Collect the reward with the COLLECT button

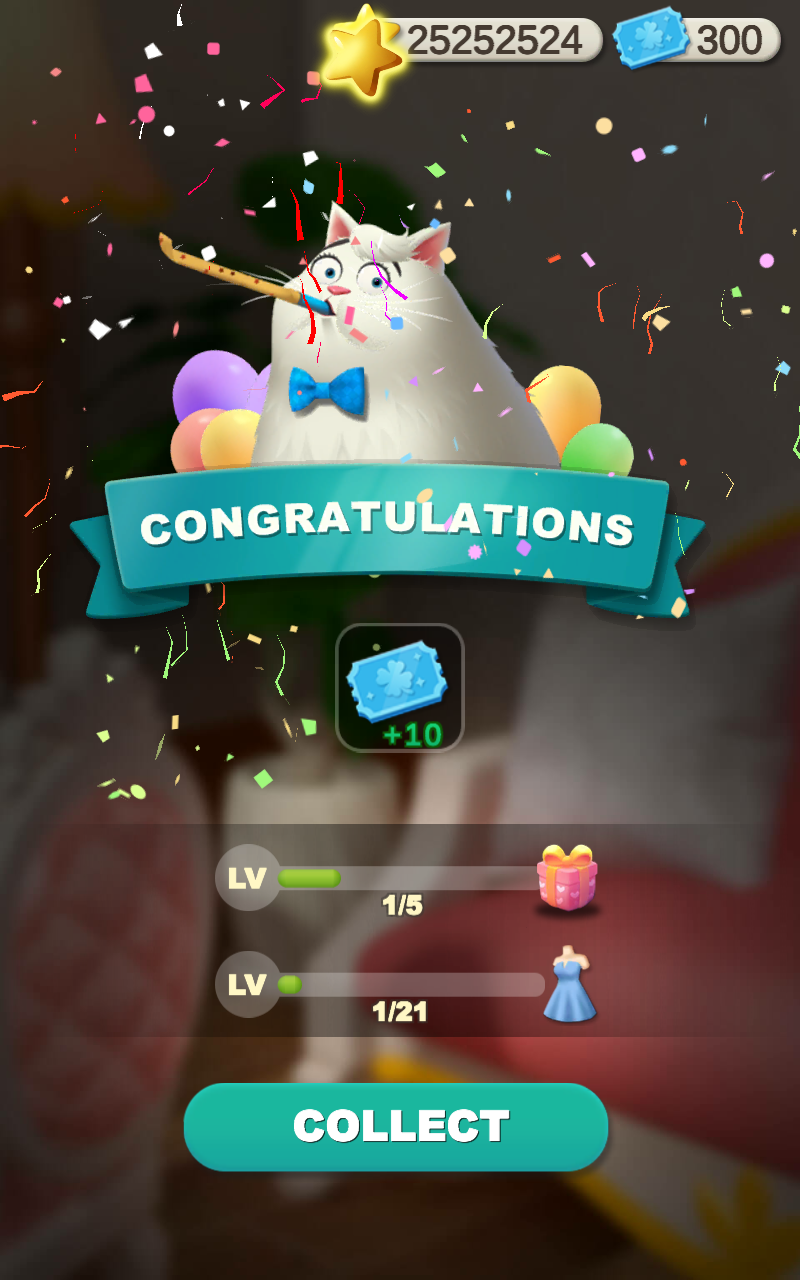[x=396, y=1126]
